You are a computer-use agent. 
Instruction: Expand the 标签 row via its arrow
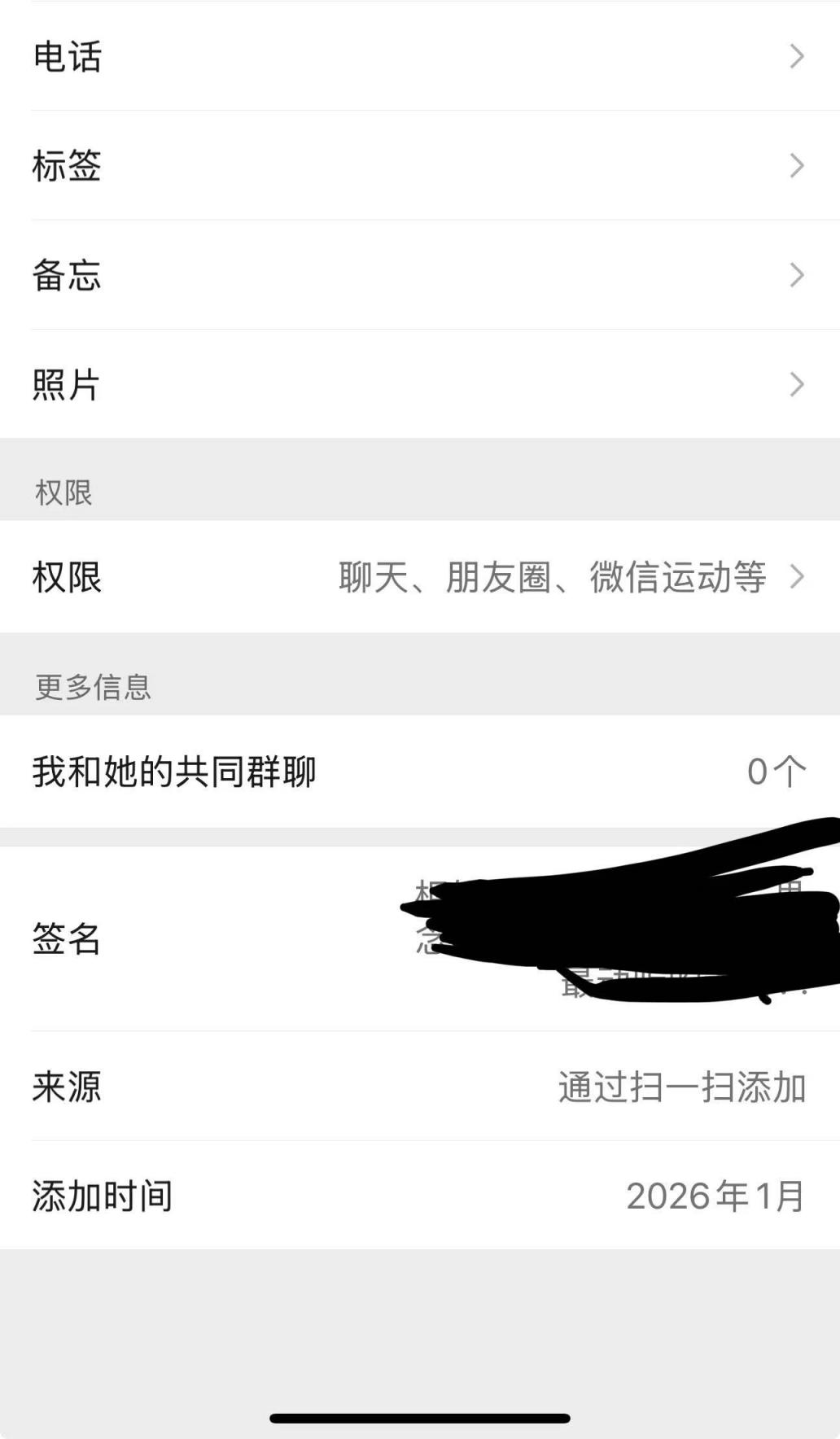[797, 167]
